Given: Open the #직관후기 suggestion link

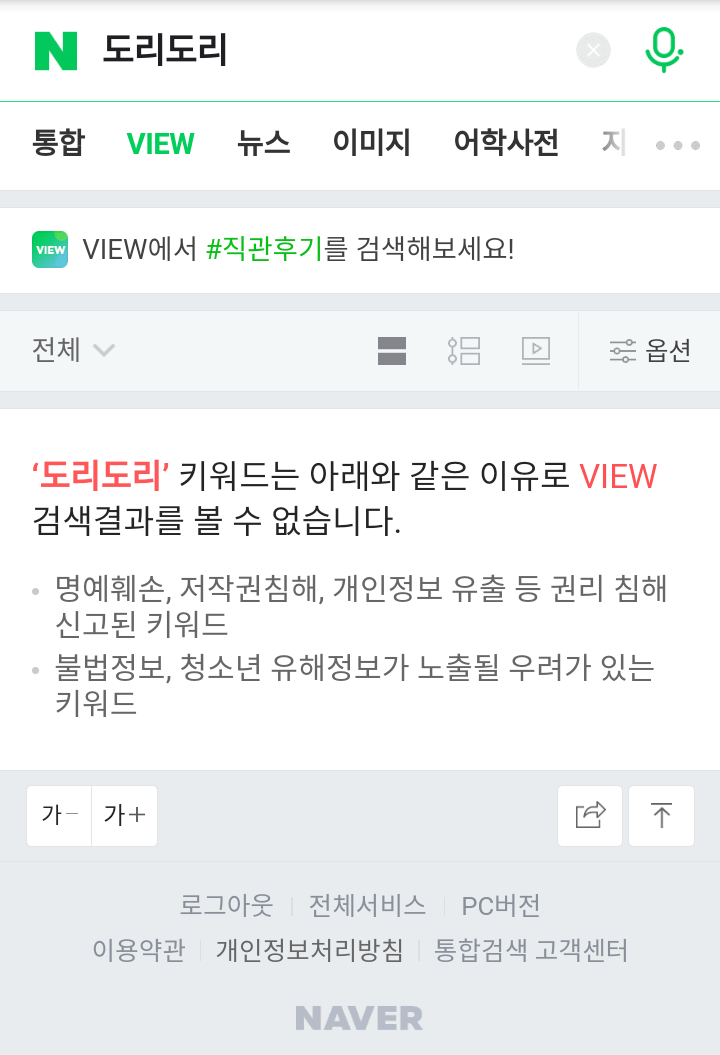Looking at the screenshot, I should tap(265, 249).
